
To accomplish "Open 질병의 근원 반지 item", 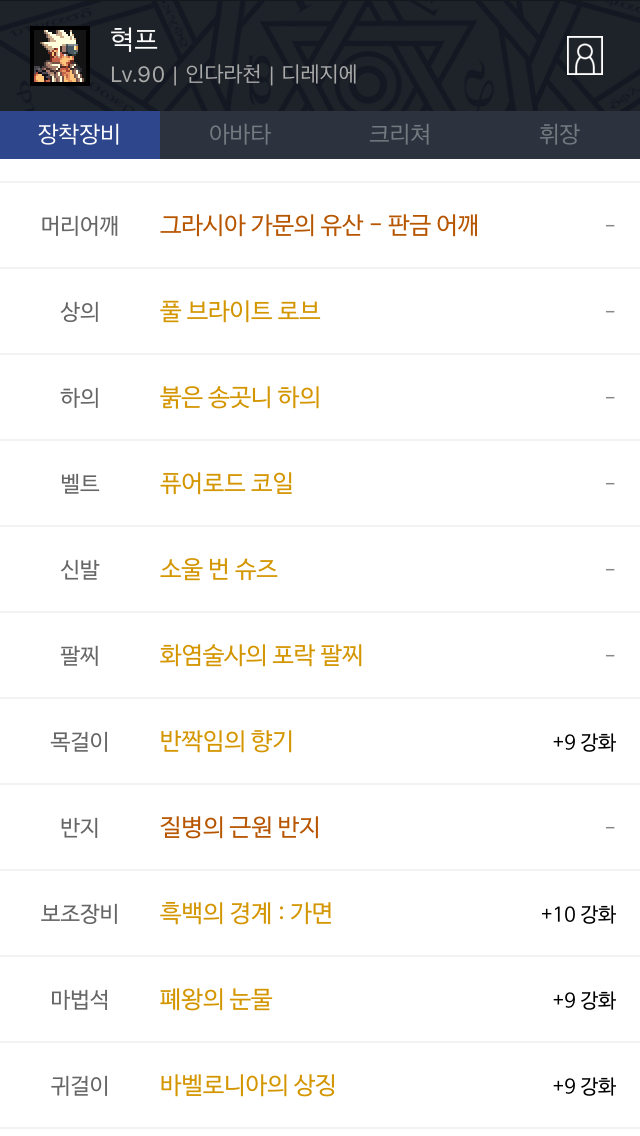I will (240, 827).
